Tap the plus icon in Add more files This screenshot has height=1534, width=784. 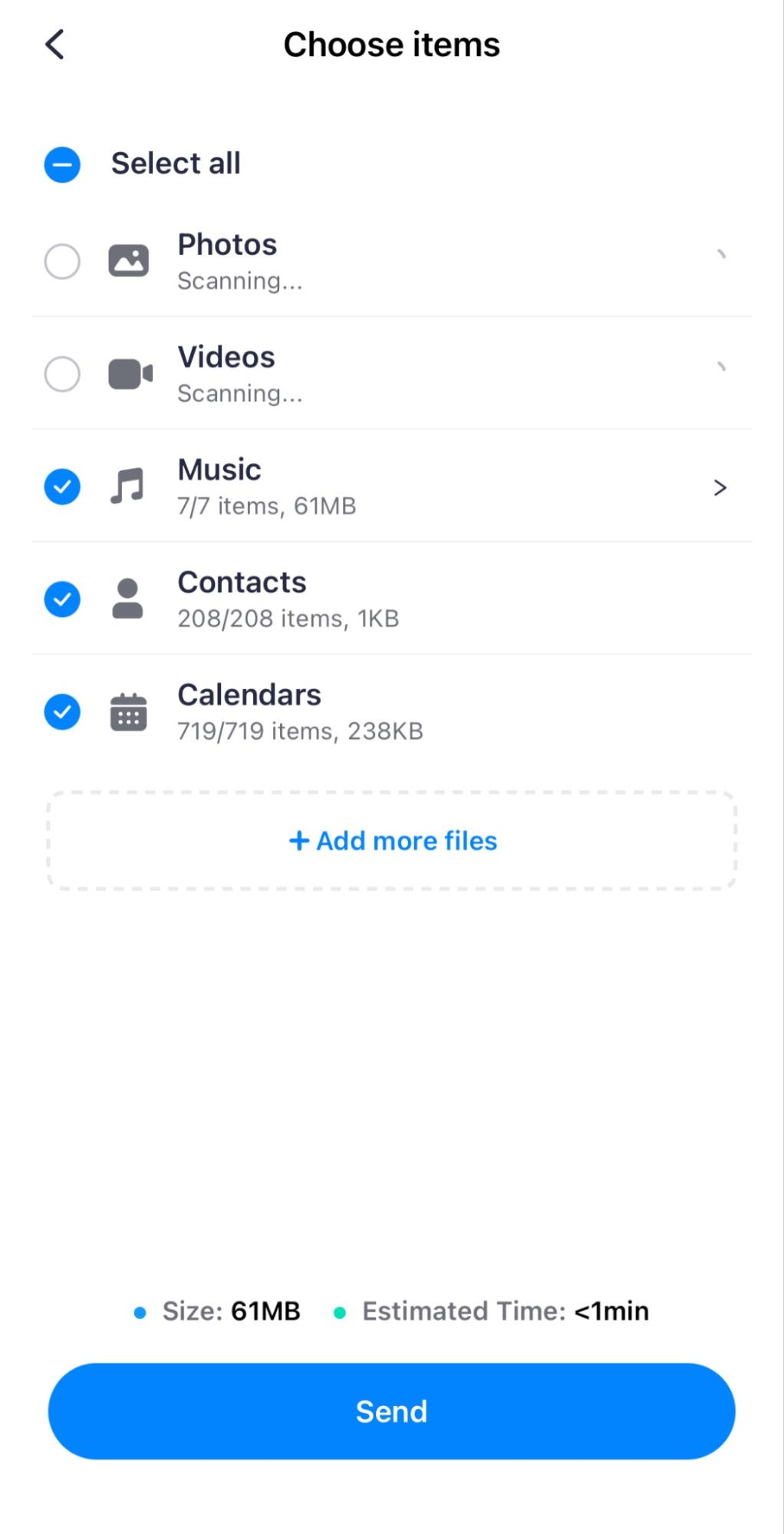pyautogui.click(x=299, y=840)
